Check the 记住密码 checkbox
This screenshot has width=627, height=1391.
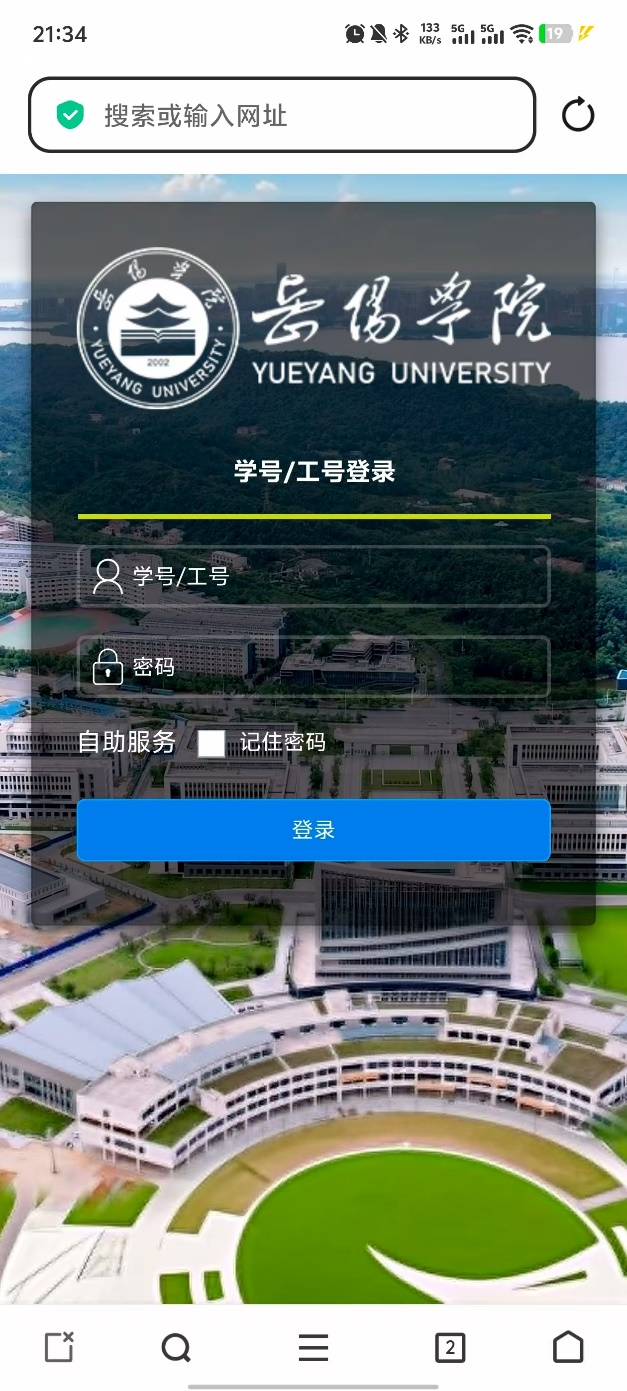[212, 743]
